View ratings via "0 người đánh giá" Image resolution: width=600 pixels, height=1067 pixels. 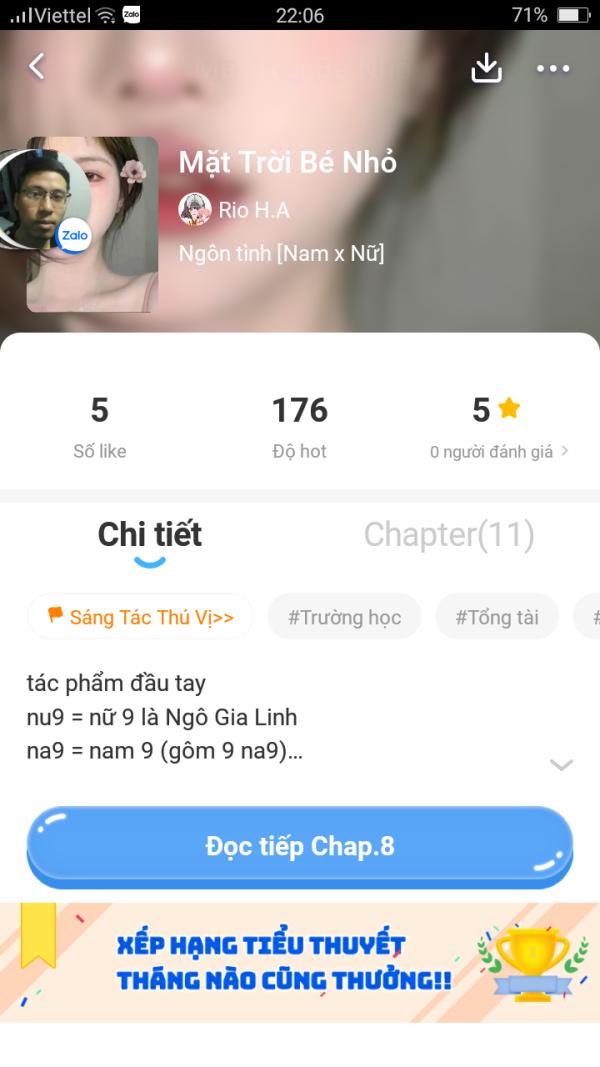click(x=498, y=452)
